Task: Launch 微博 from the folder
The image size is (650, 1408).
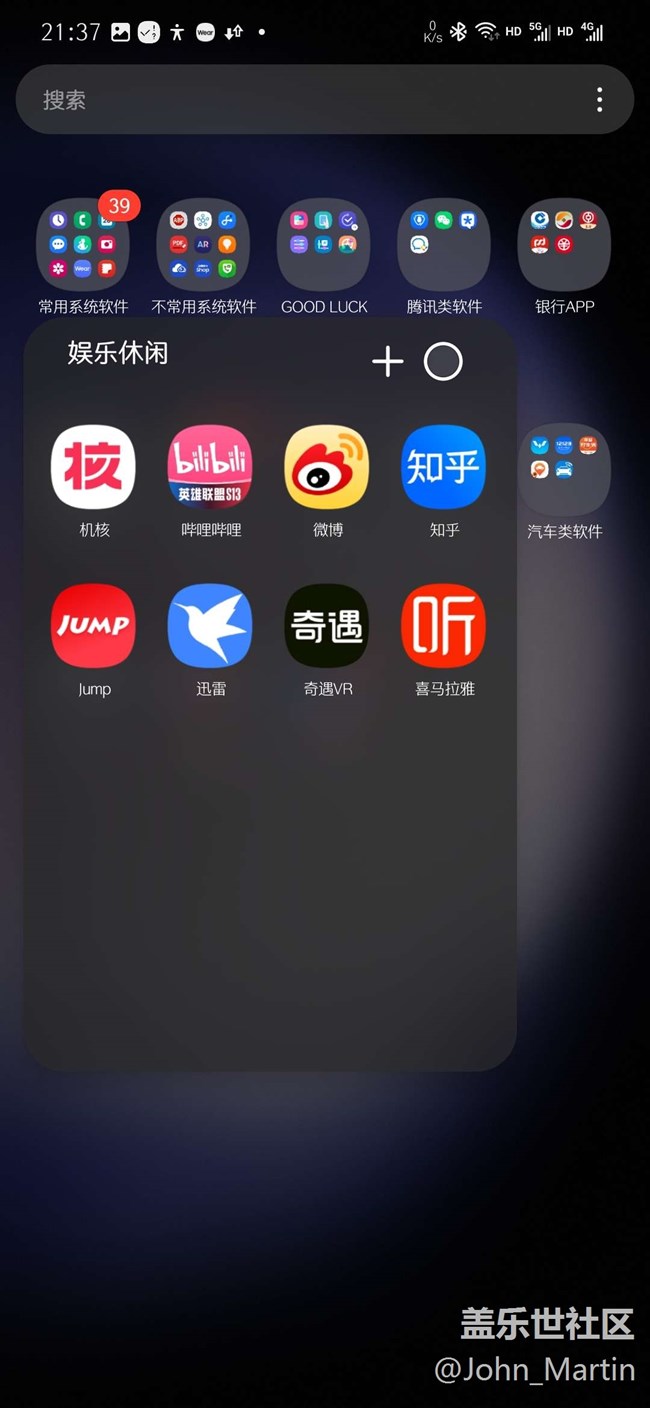Action: point(327,468)
